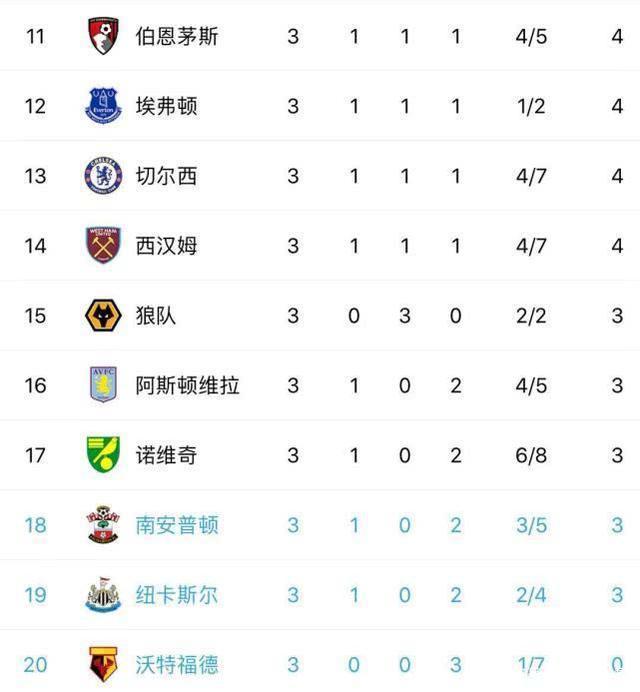Select the 纽卡斯尔 row
640x692 pixels.
point(177,596)
